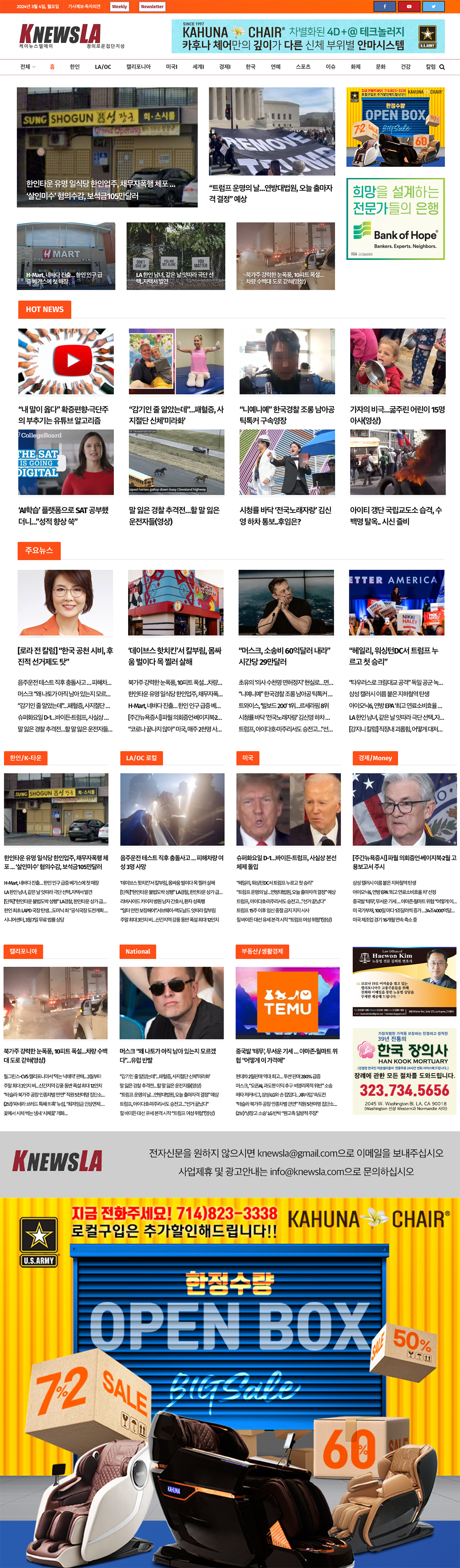Switch to the 한인 section
Image resolution: width=460 pixels, height=1568 pixels.
coord(75,67)
